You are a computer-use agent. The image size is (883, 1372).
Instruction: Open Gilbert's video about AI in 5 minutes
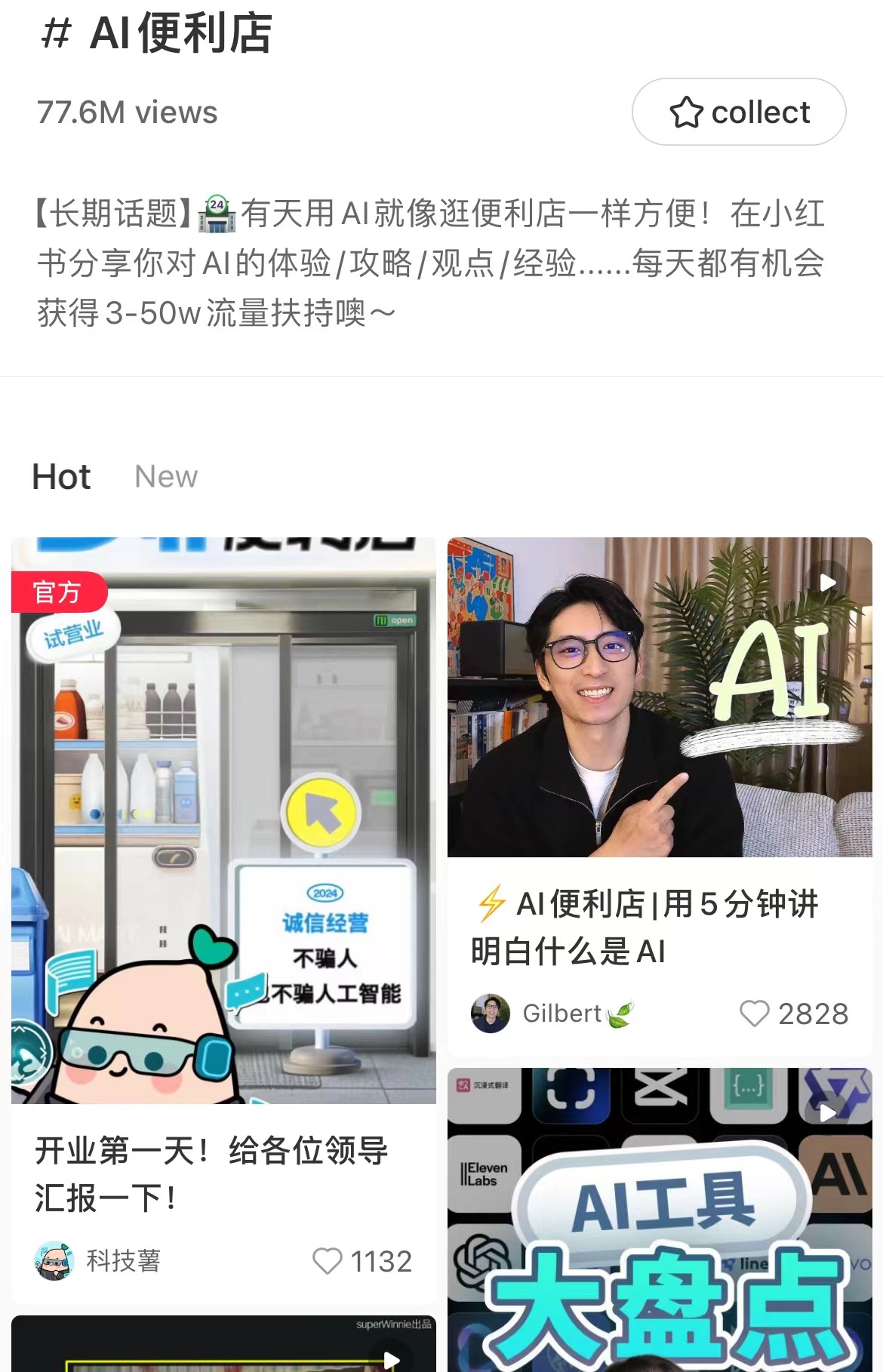coord(660,698)
